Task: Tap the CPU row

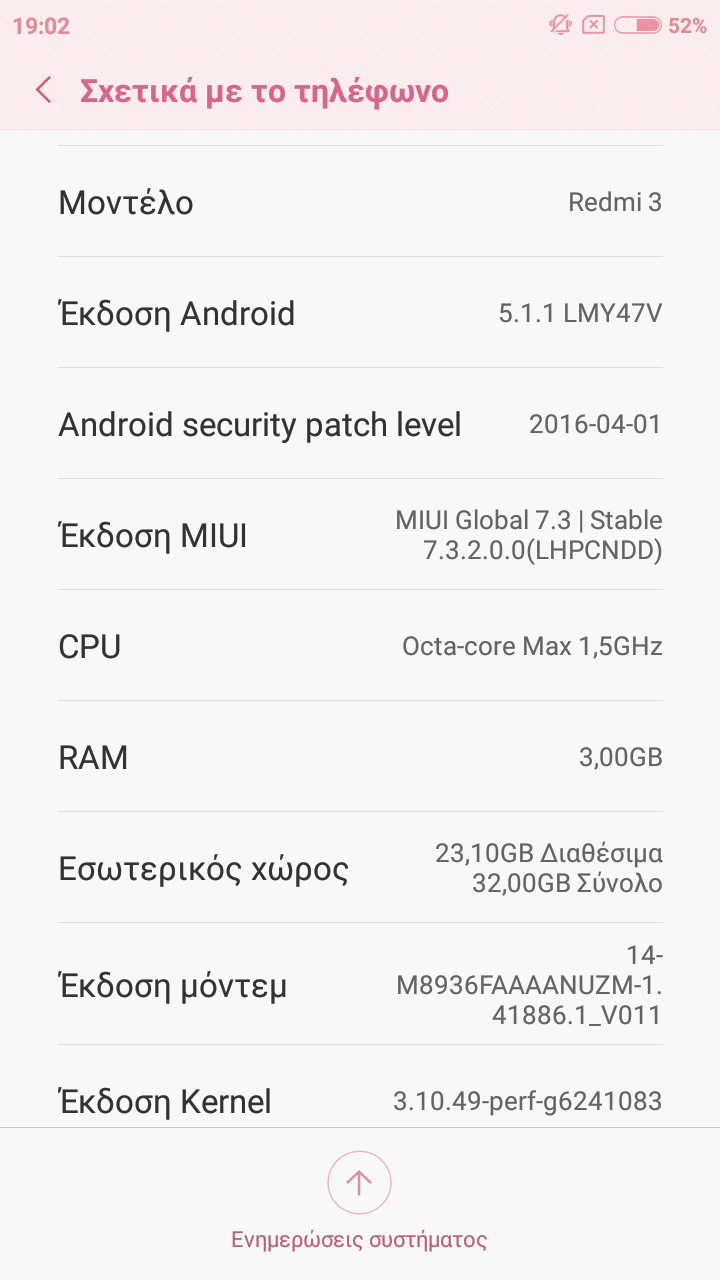Action: click(x=360, y=646)
